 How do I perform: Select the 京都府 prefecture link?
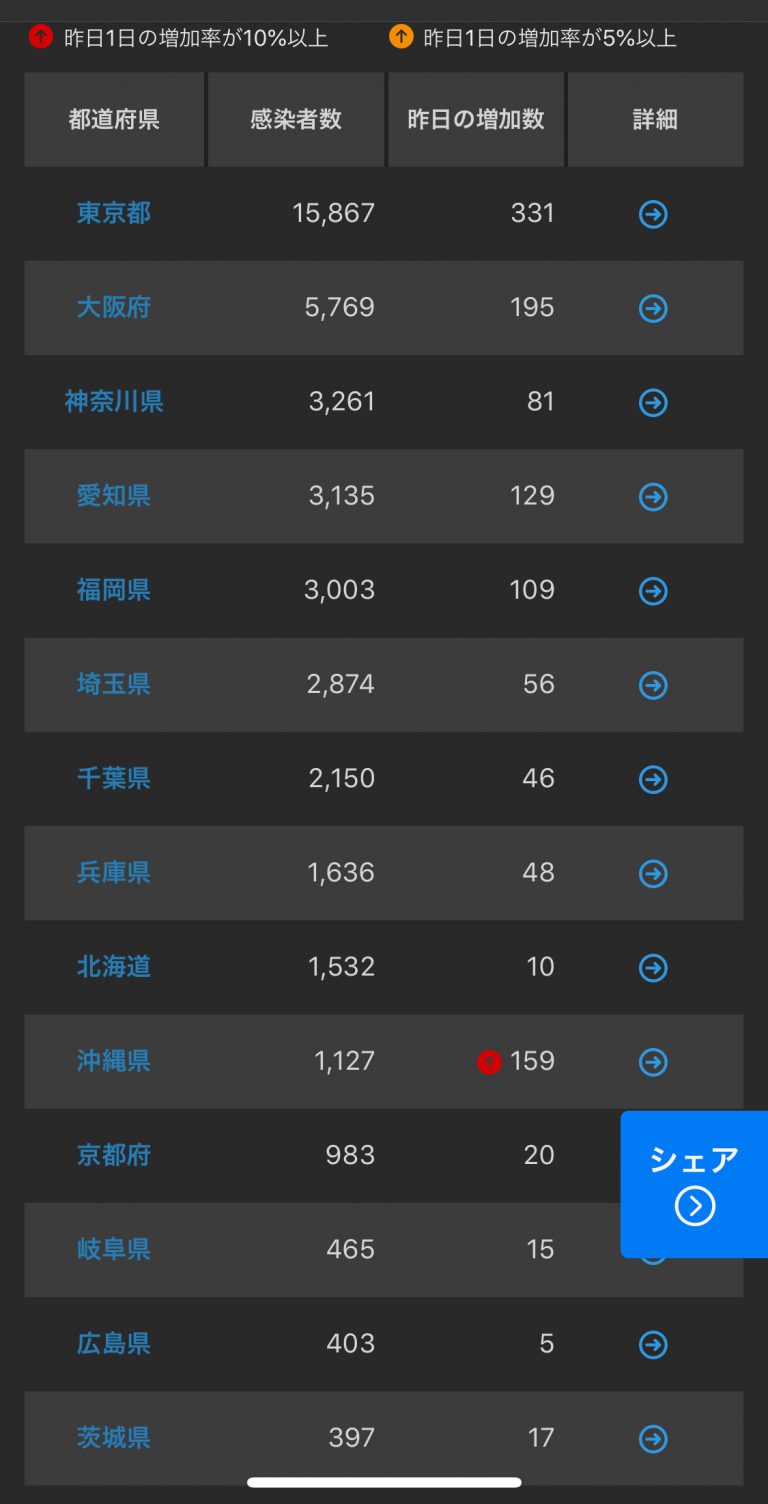click(114, 1155)
